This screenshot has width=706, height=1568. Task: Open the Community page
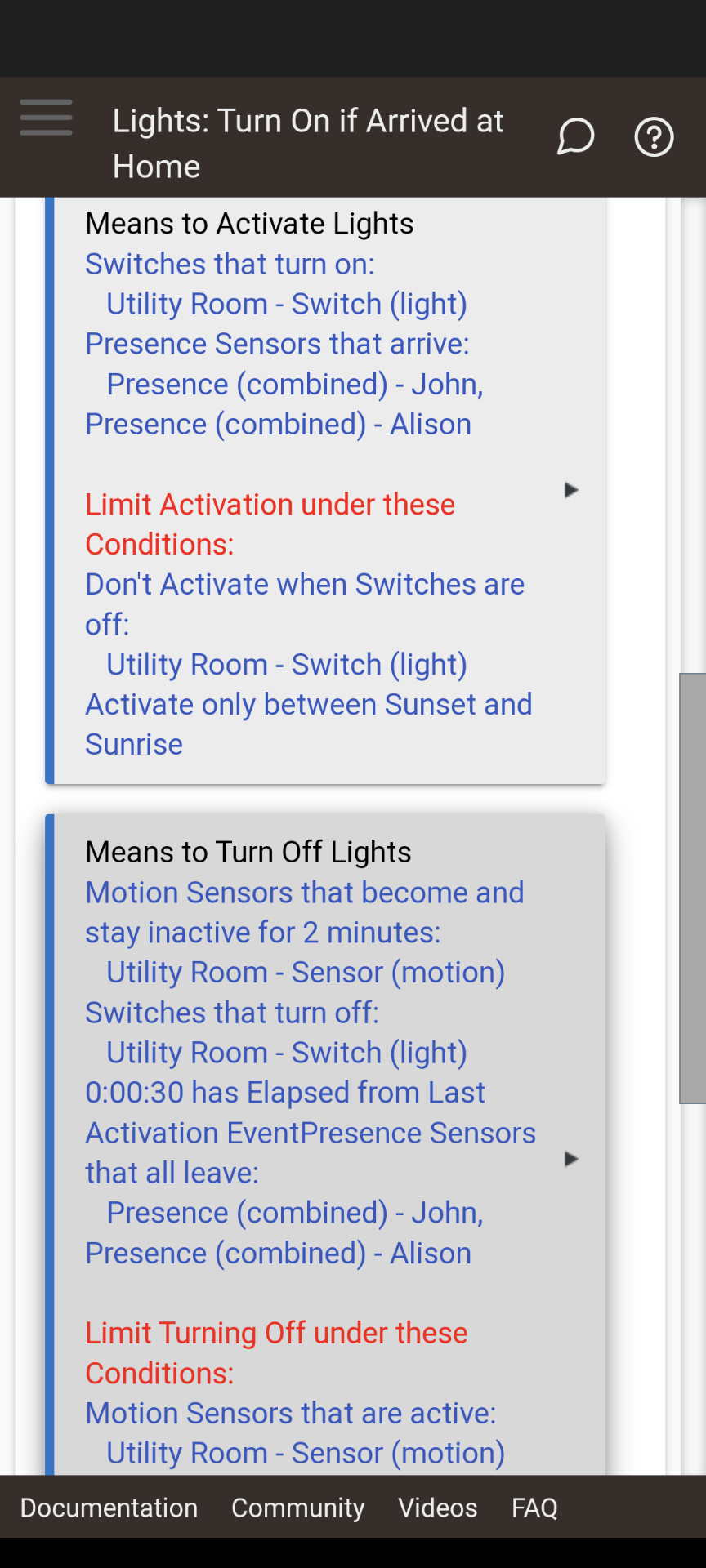pos(297,1508)
